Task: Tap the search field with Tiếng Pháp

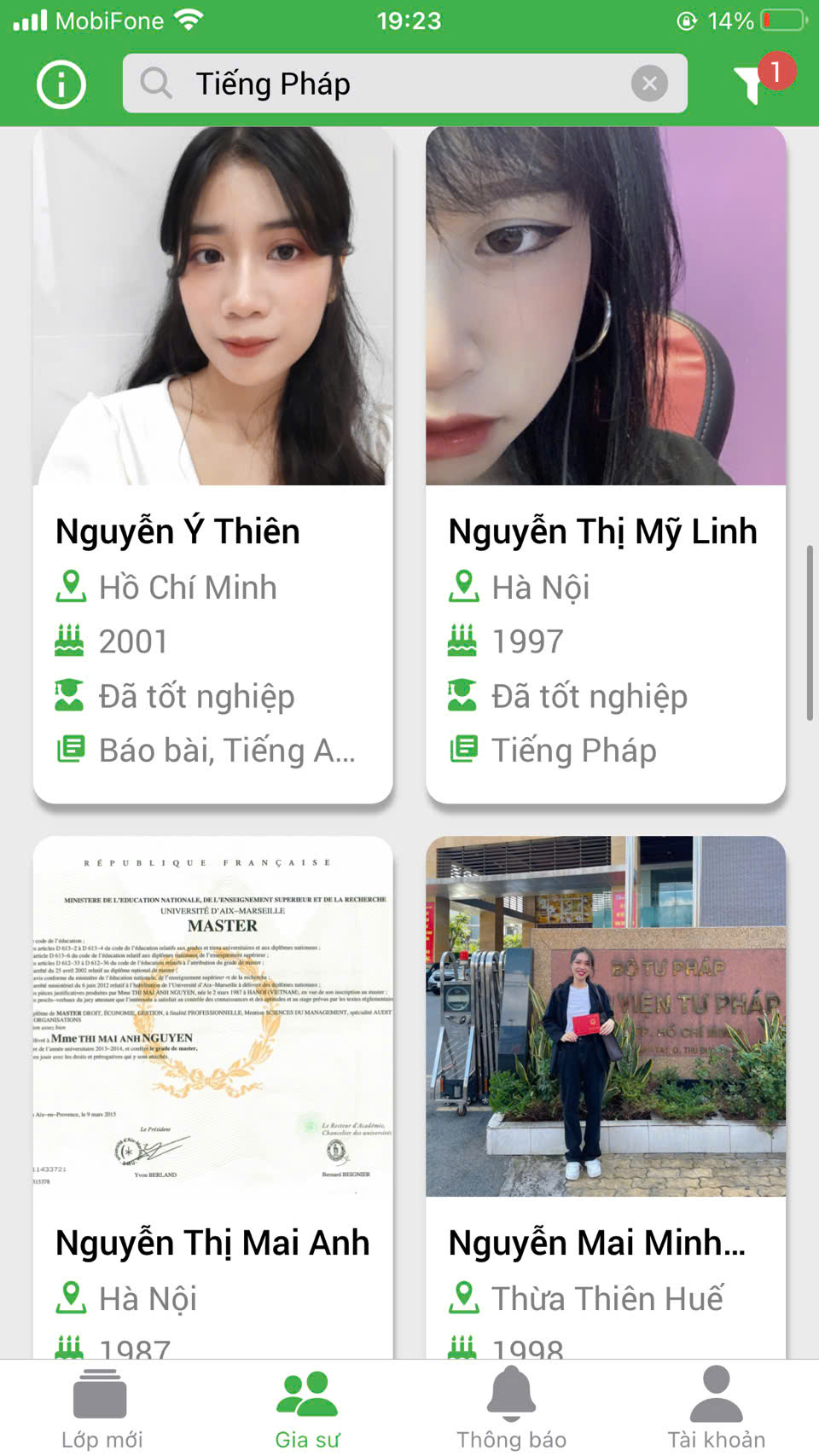Action: (x=384, y=84)
